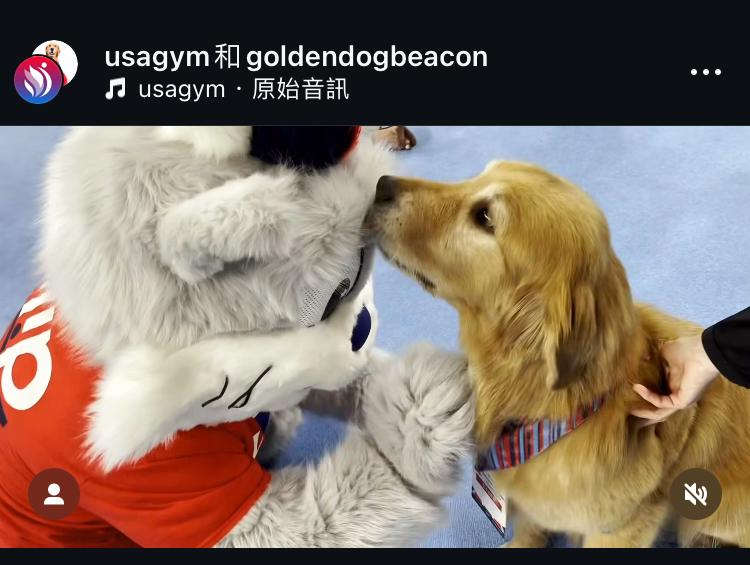The image size is (750, 565).
Task: Open the three-dot post options menu
Action: coord(705,72)
